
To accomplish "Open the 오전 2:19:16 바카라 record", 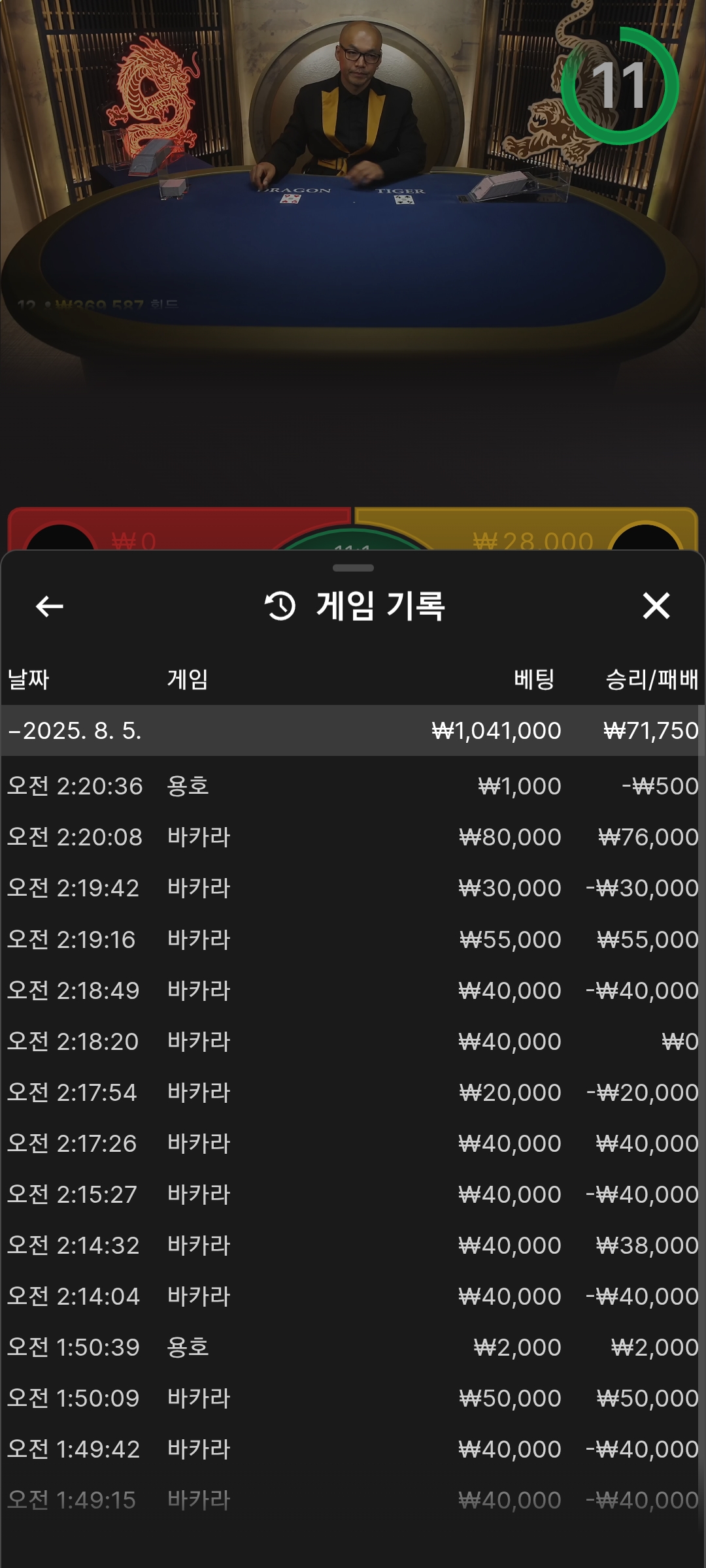I will point(353,939).
